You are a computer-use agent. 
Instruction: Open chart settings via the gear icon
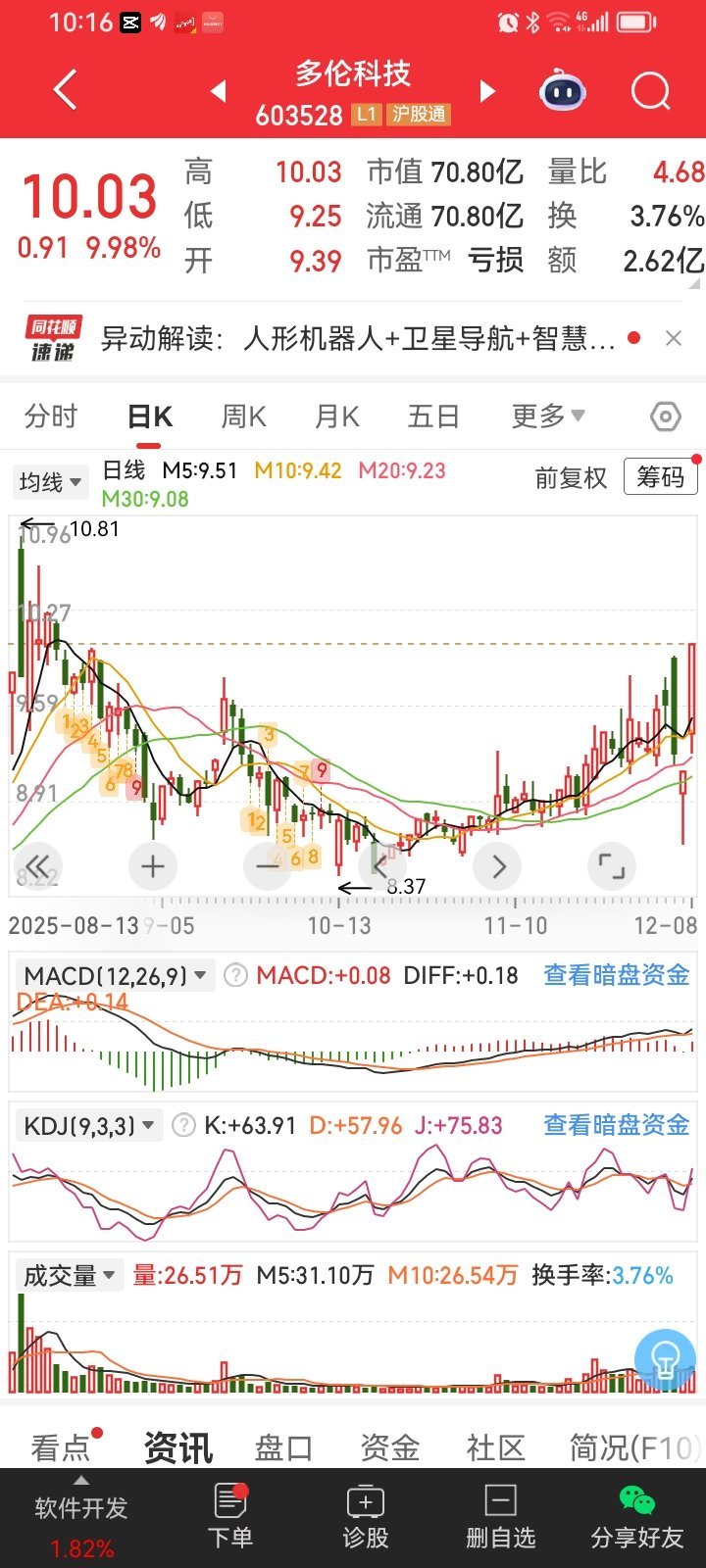click(666, 416)
